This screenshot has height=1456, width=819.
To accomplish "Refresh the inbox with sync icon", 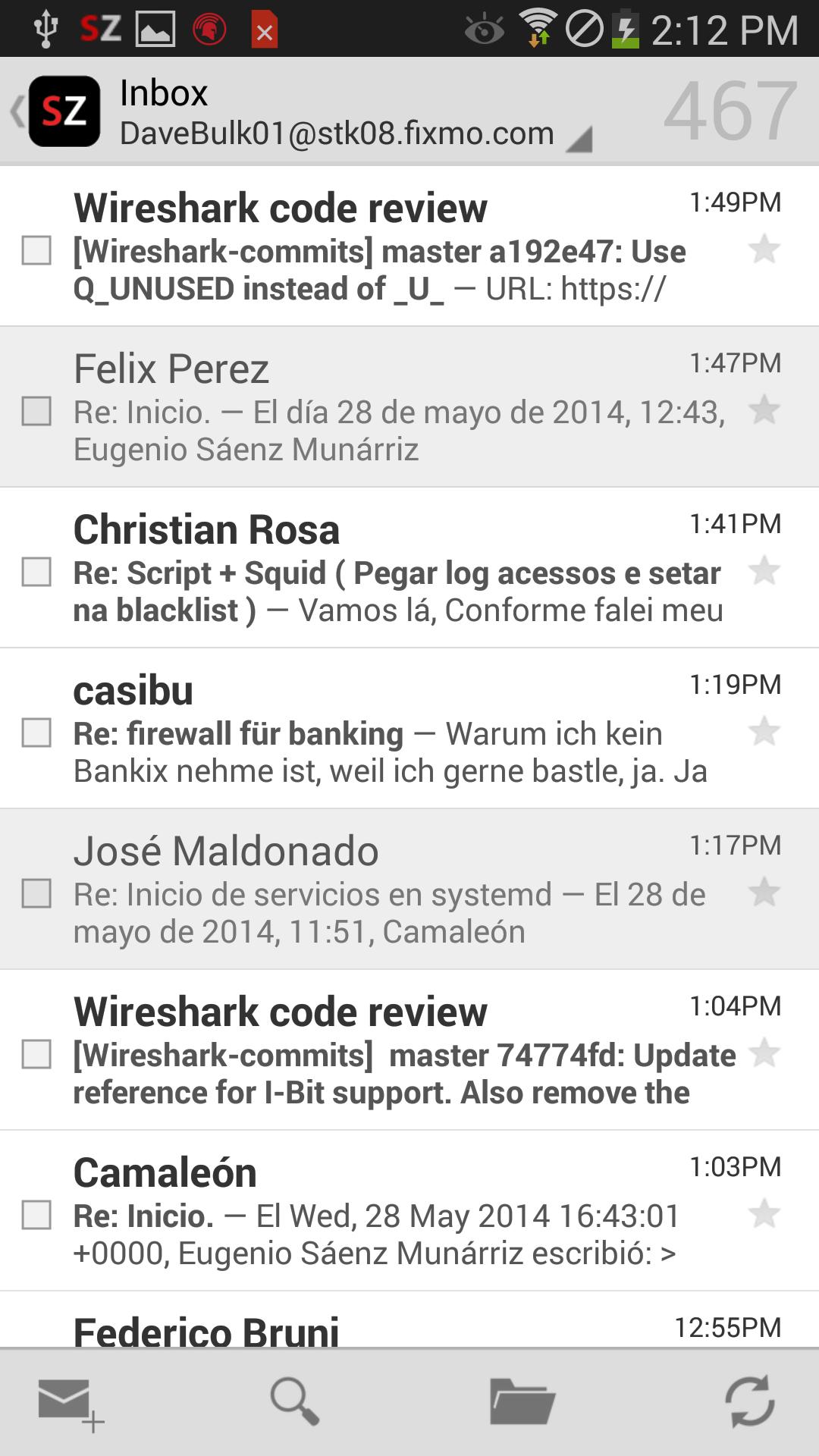I will (749, 1402).
